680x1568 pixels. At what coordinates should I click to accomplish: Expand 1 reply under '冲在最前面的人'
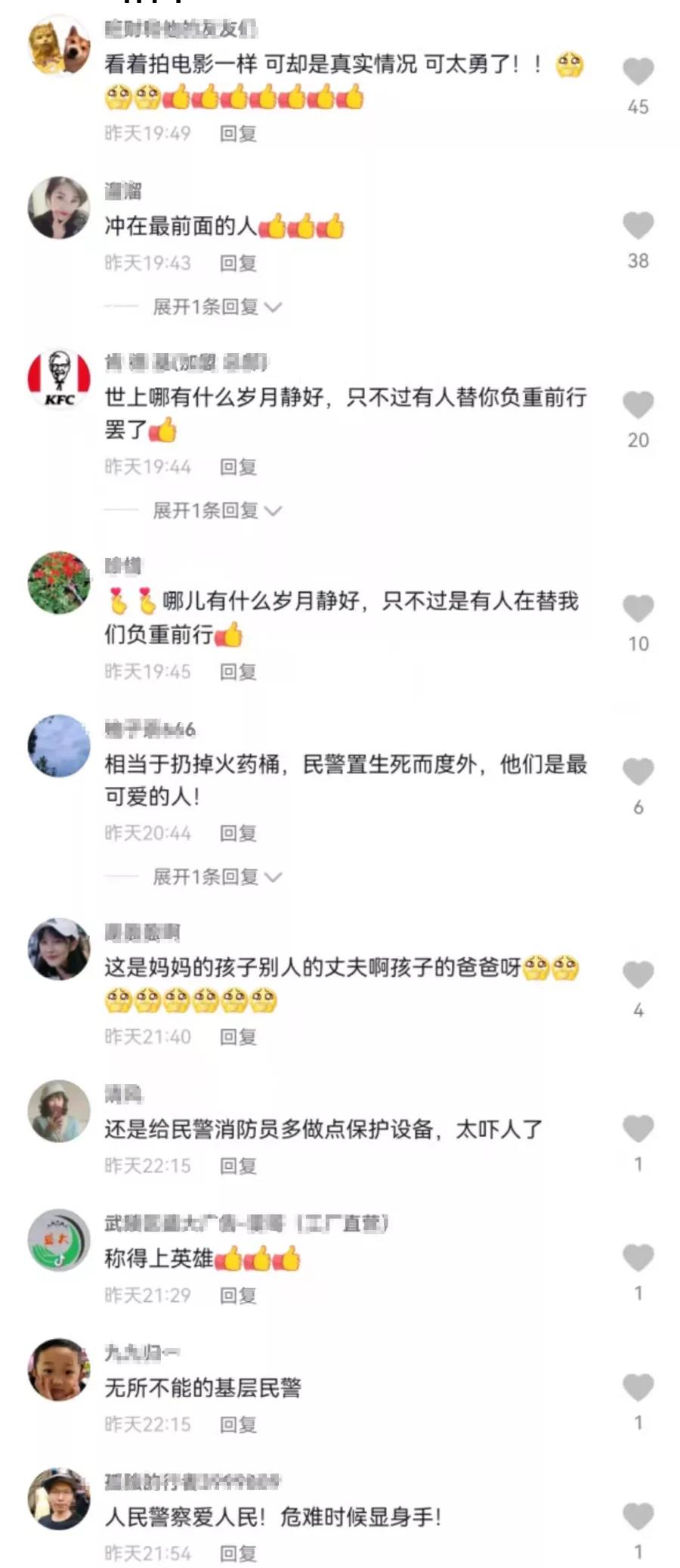pos(216,307)
